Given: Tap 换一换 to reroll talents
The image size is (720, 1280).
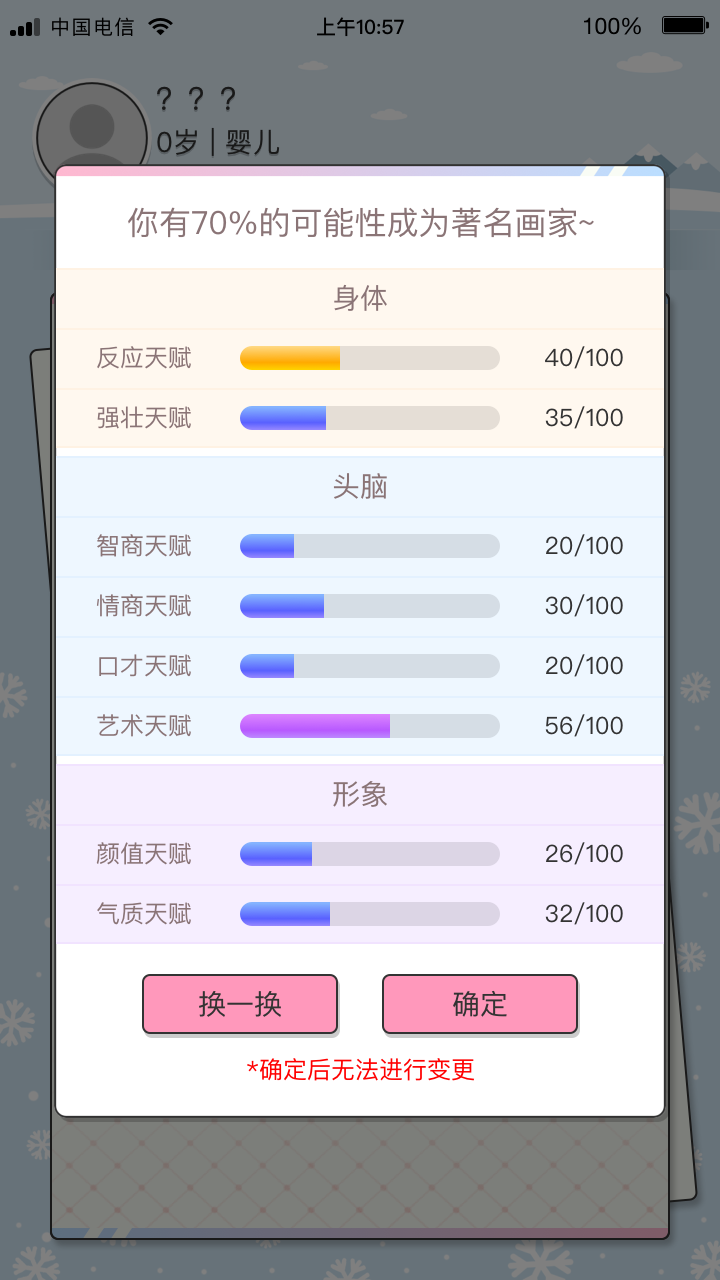Looking at the screenshot, I should pos(240,1004).
